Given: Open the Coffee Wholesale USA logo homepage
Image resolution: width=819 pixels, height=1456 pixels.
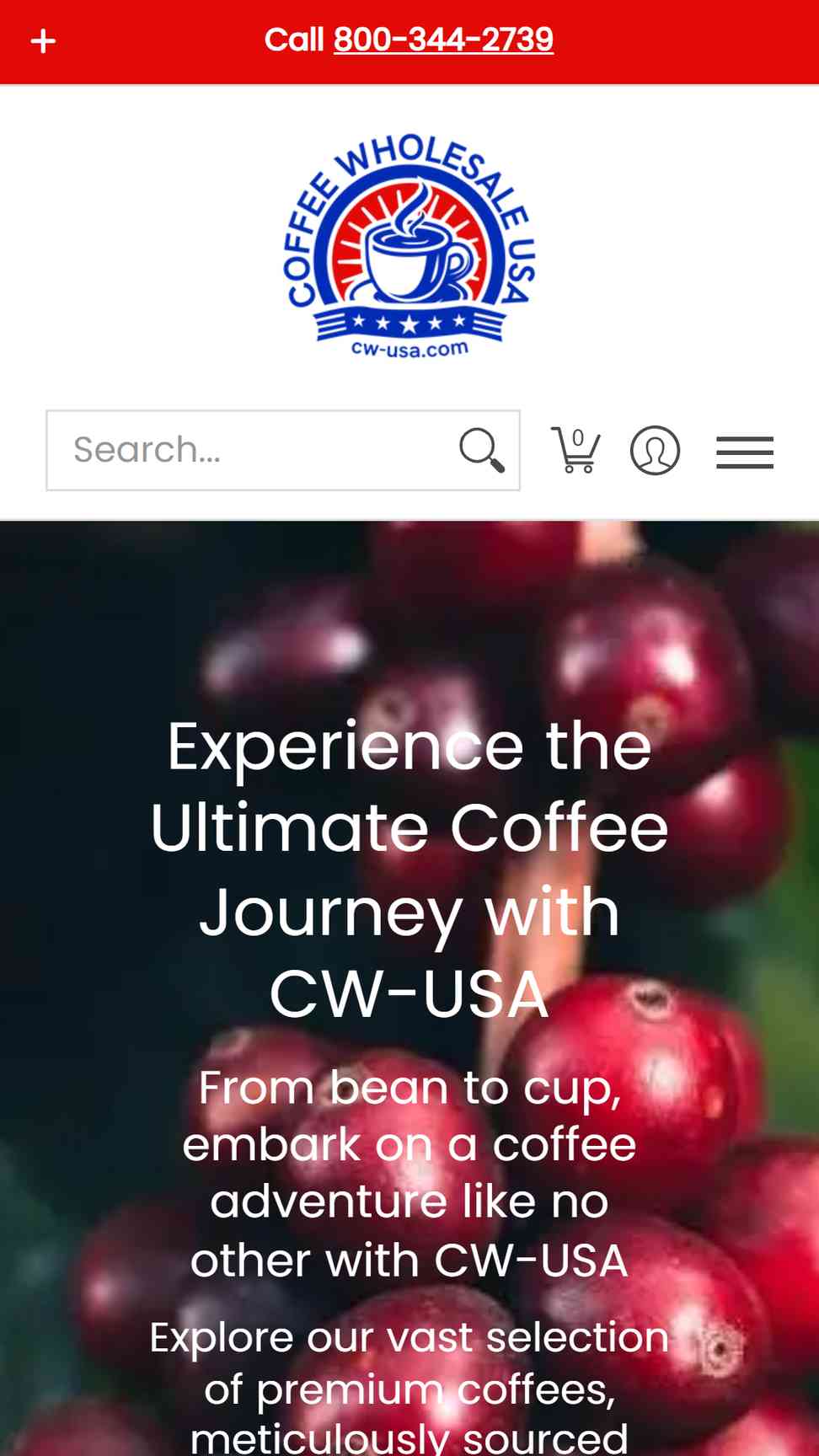Looking at the screenshot, I should 409,245.
